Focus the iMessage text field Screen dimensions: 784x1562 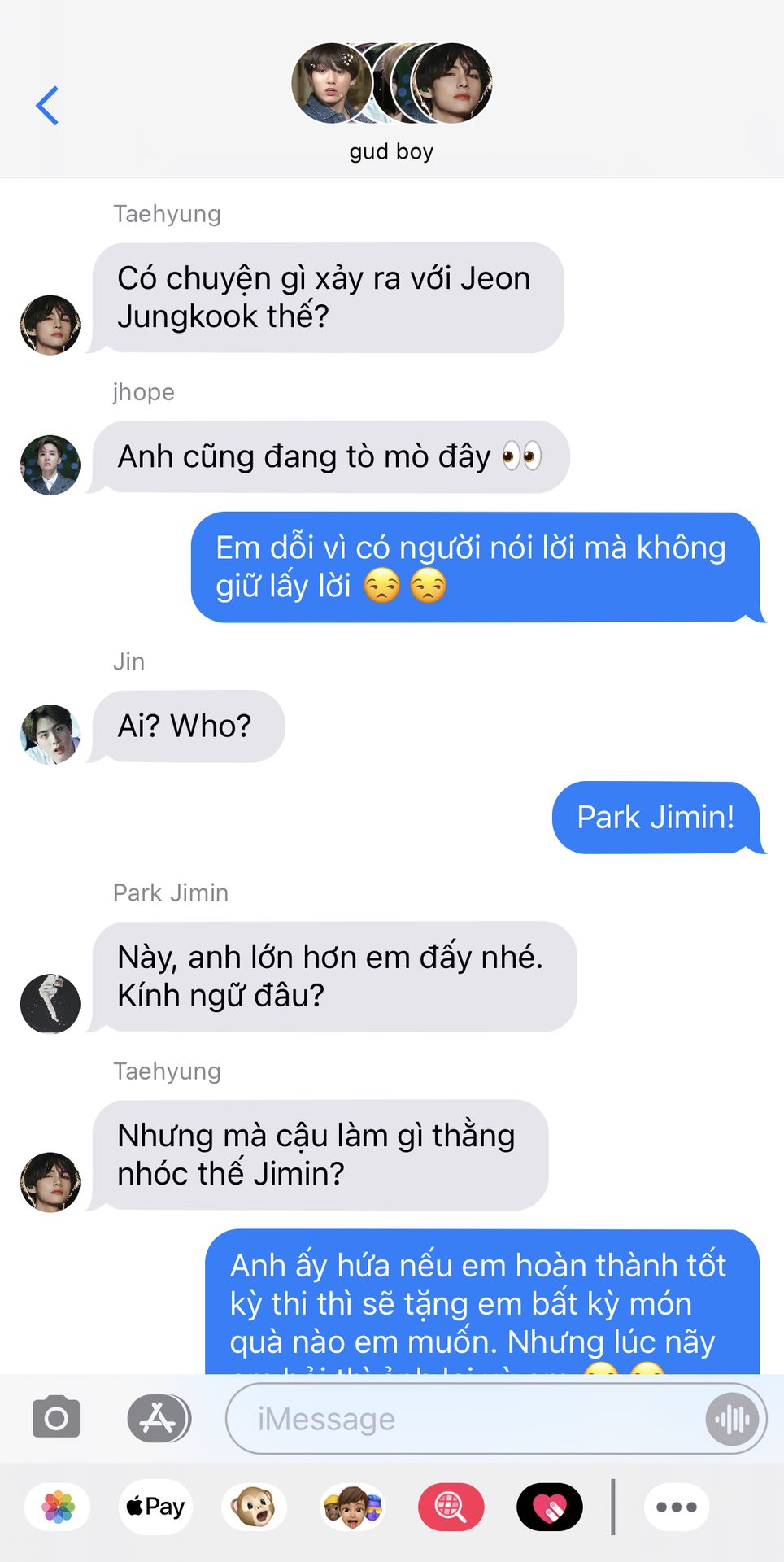464,1419
